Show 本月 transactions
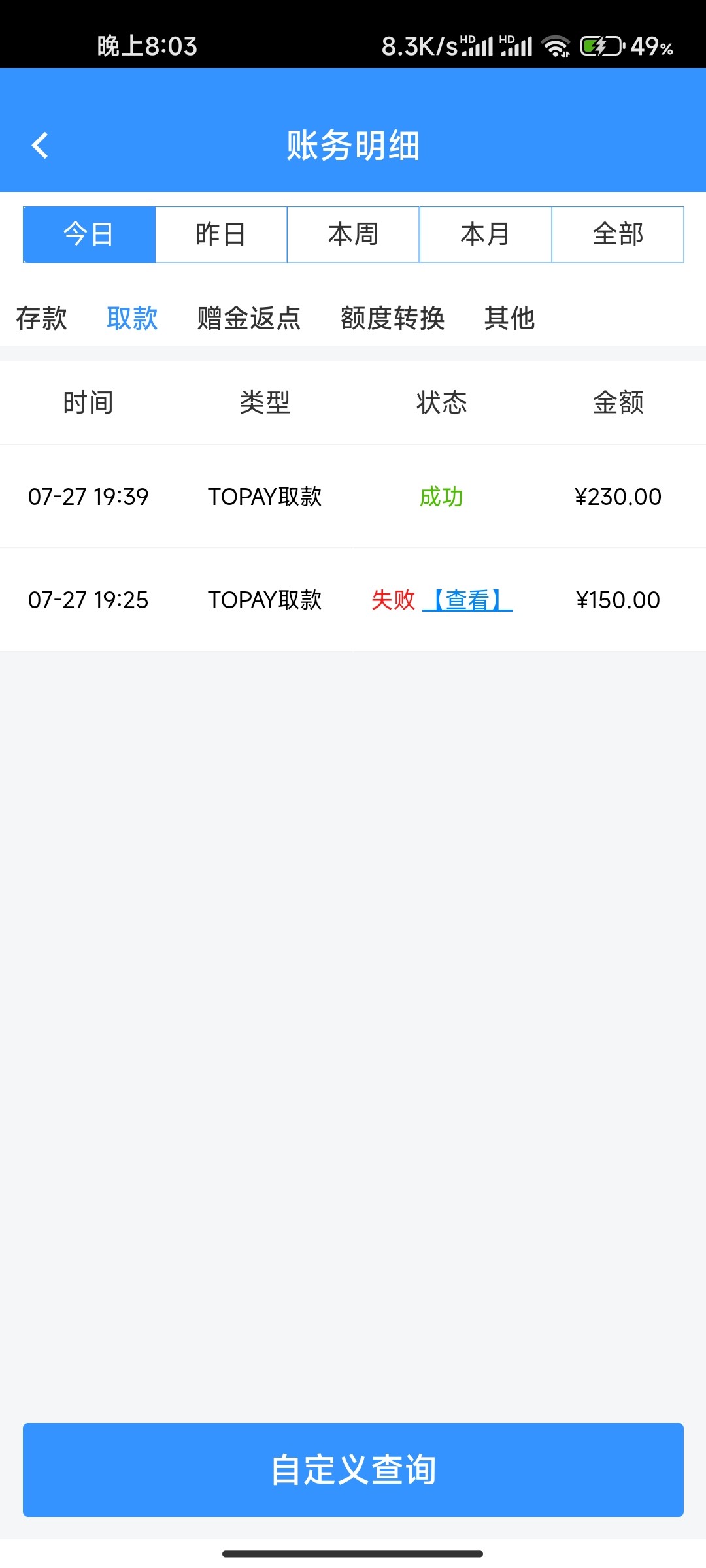706x1568 pixels. [485, 235]
